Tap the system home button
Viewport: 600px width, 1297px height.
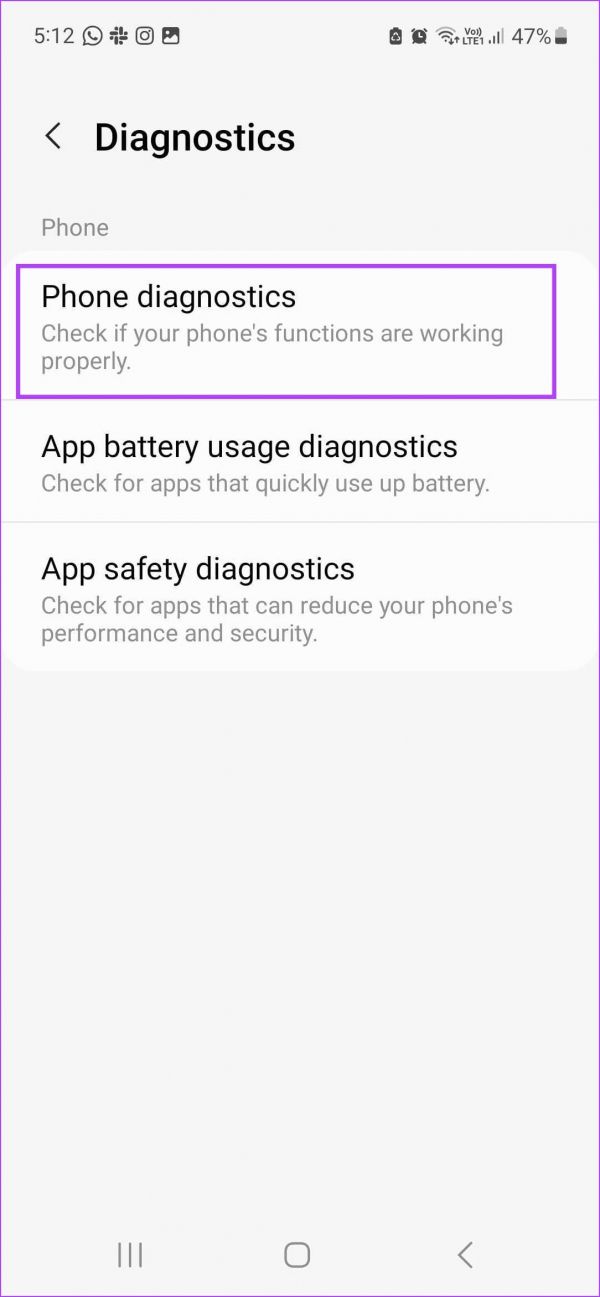point(297,1255)
